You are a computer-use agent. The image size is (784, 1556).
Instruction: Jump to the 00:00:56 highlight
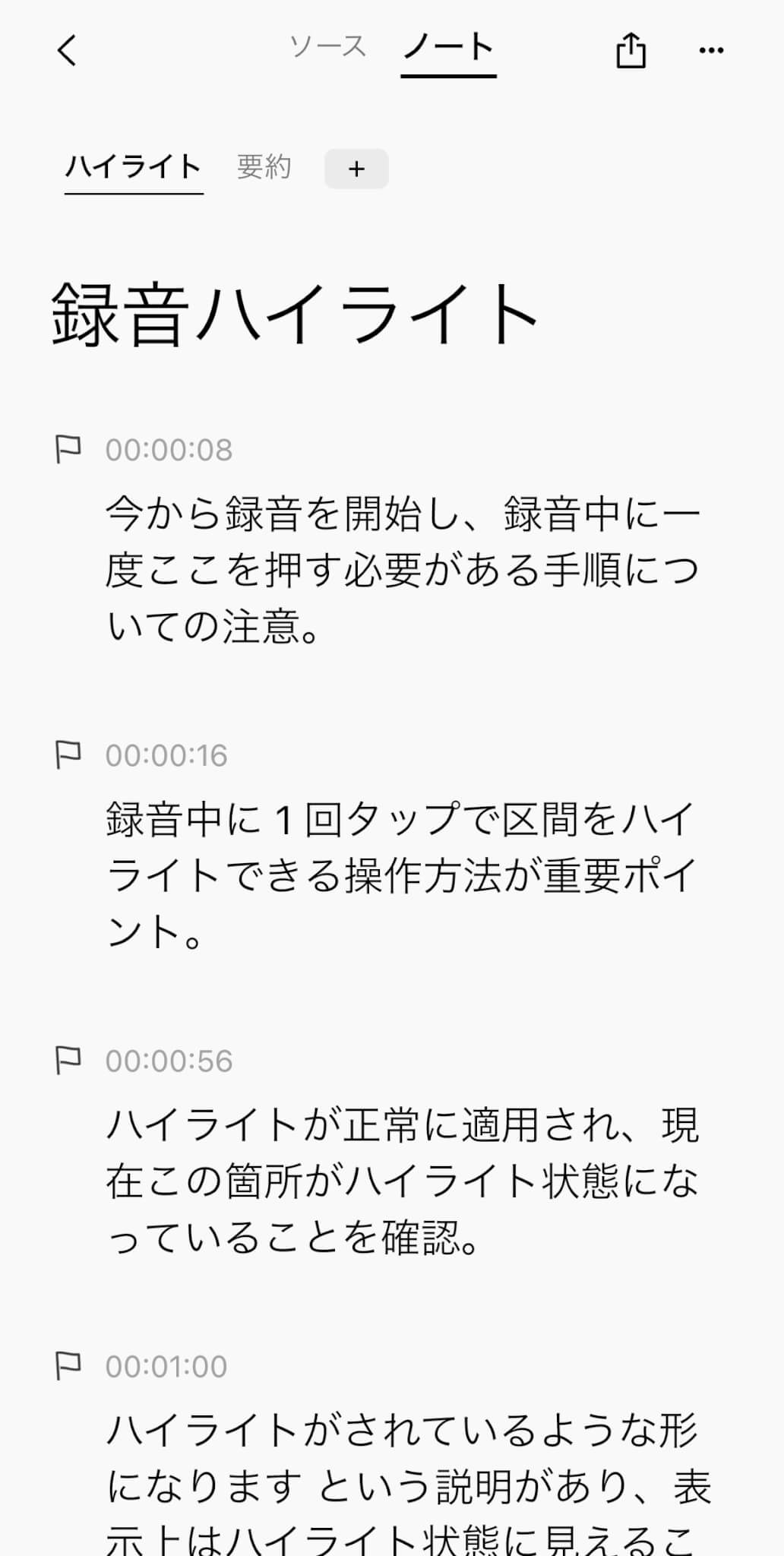pyautogui.click(x=169, y=1061)
